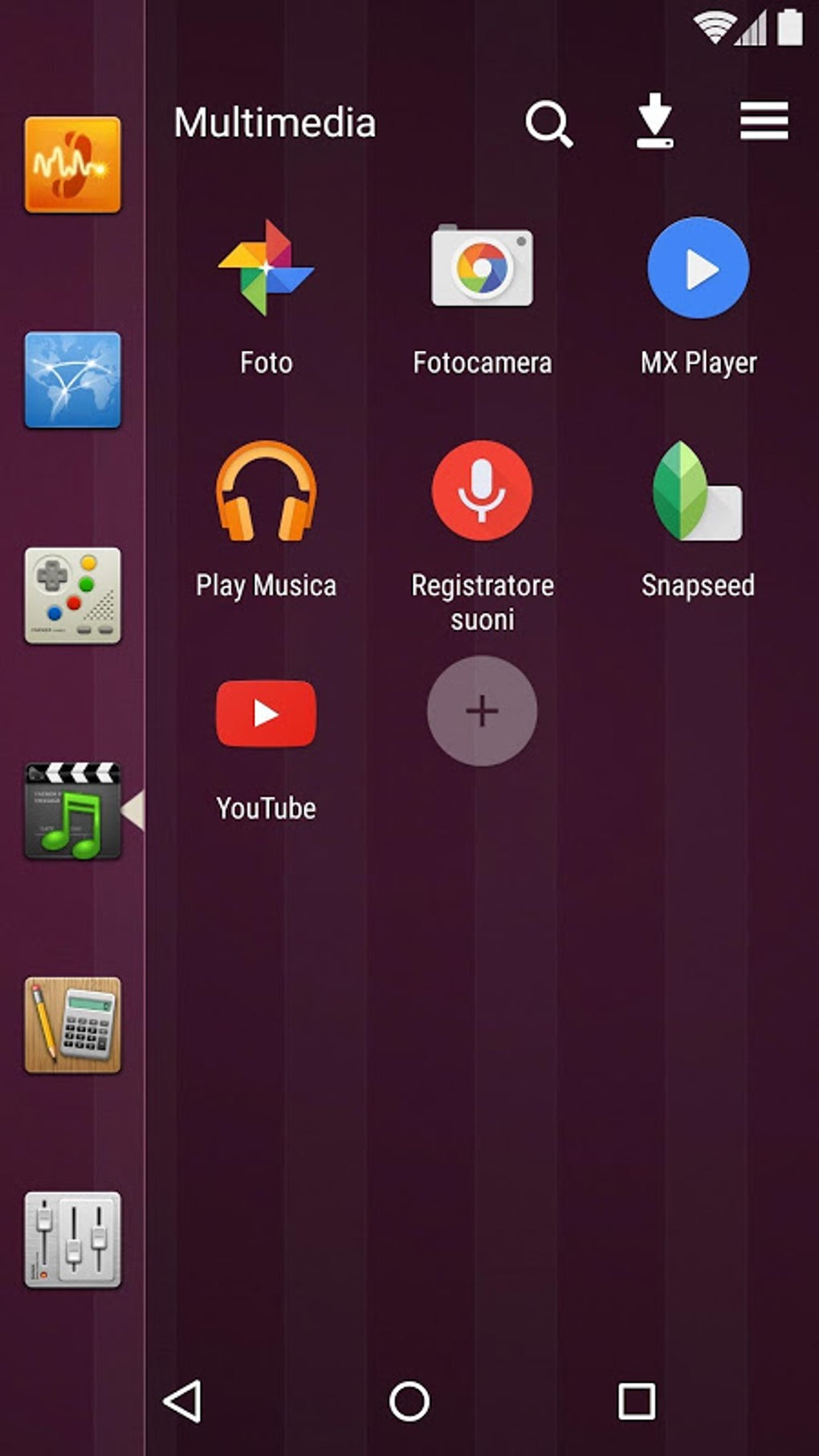
Task: Select the call recorder icon in the sidebar
Action: pos(71,165)
